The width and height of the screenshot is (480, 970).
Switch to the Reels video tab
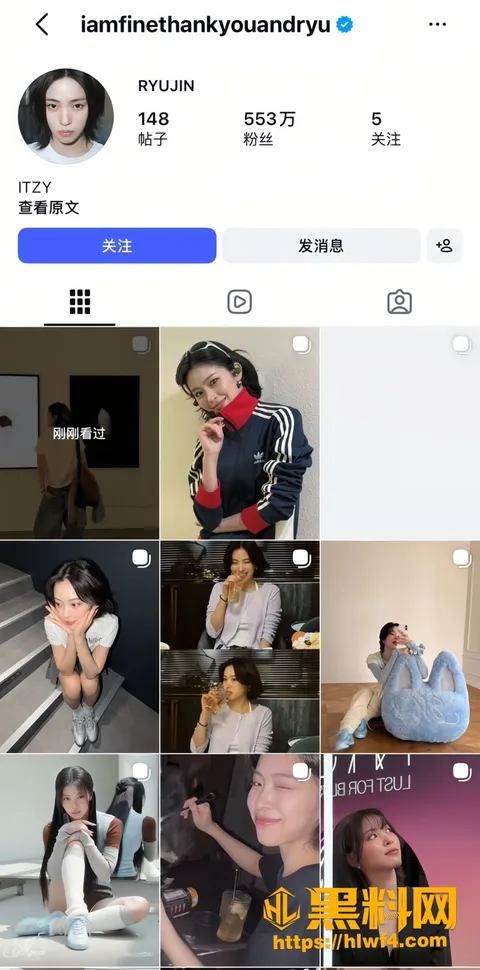239,302
